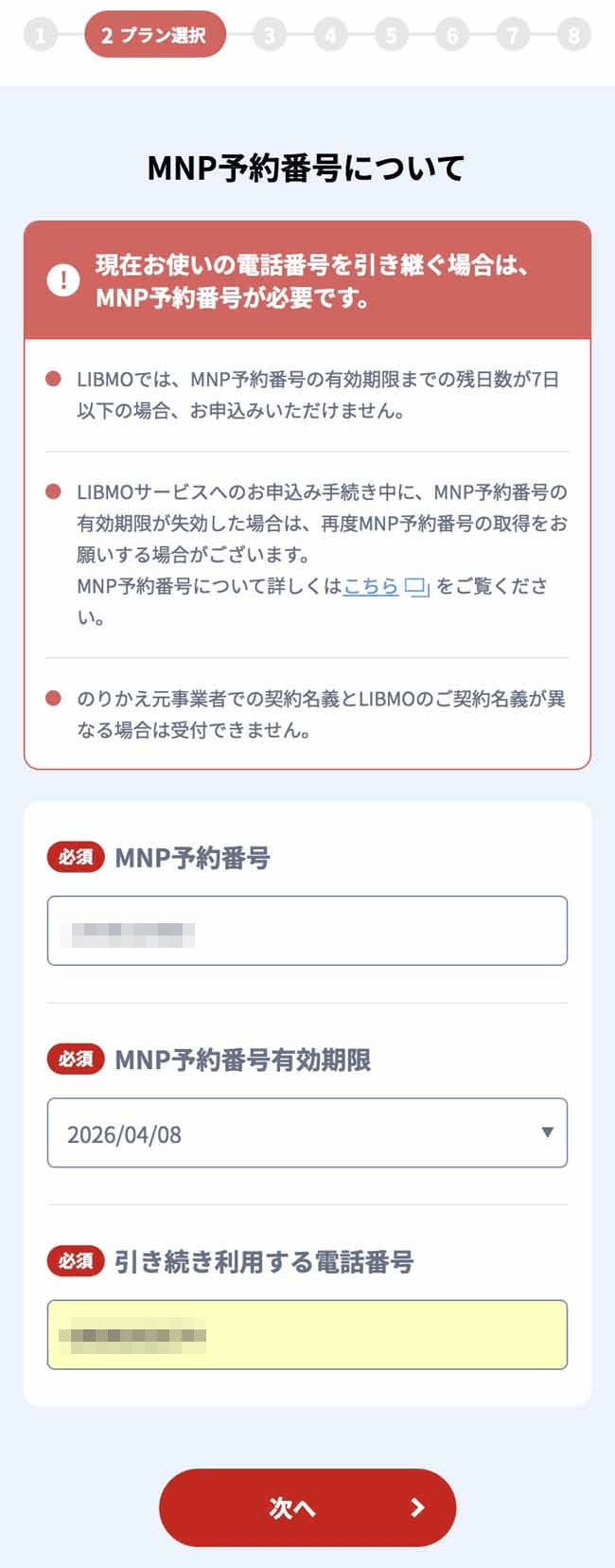Proceed with the 次へ button
Screen dimensions: 615x1568
tap(307, 1507)
